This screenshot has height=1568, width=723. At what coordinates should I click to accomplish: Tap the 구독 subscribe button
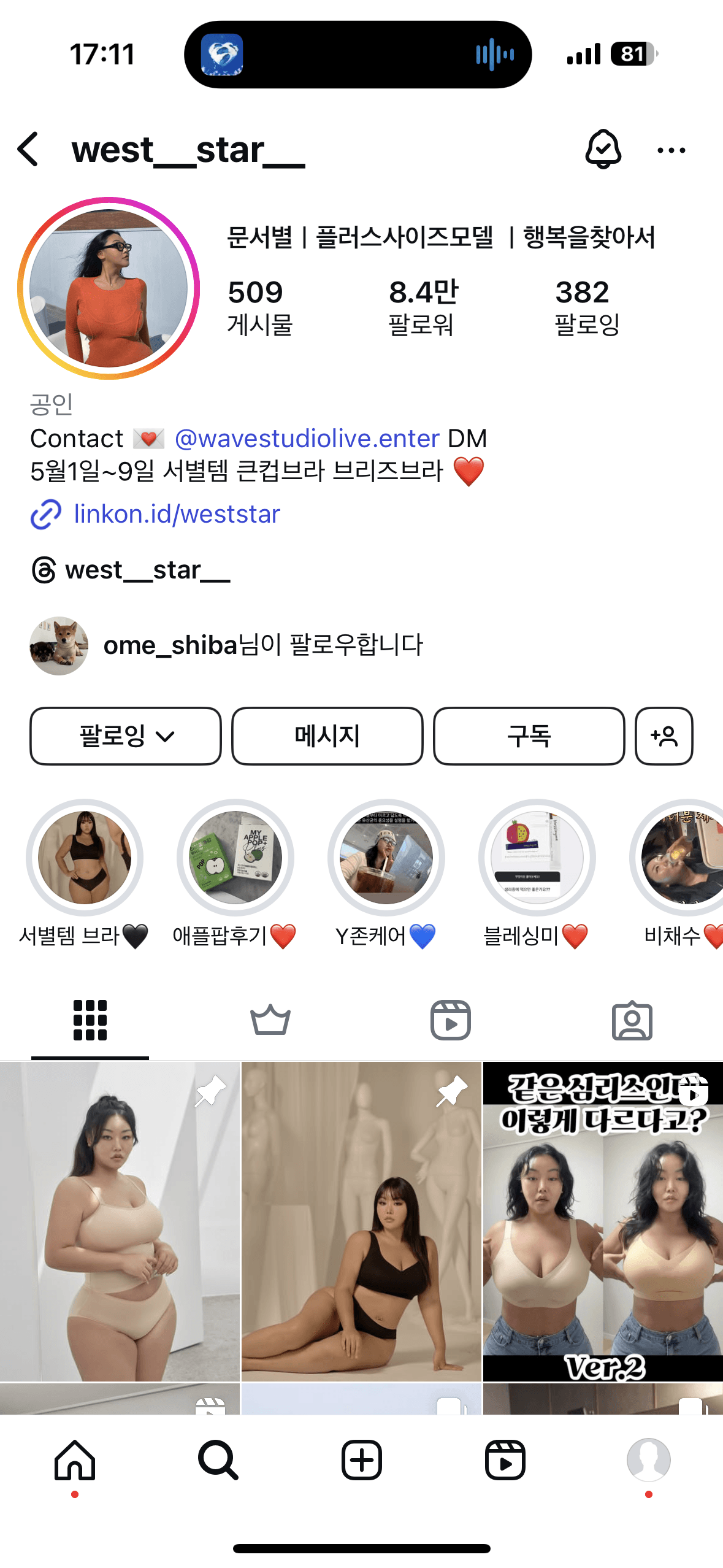(529, 736)
